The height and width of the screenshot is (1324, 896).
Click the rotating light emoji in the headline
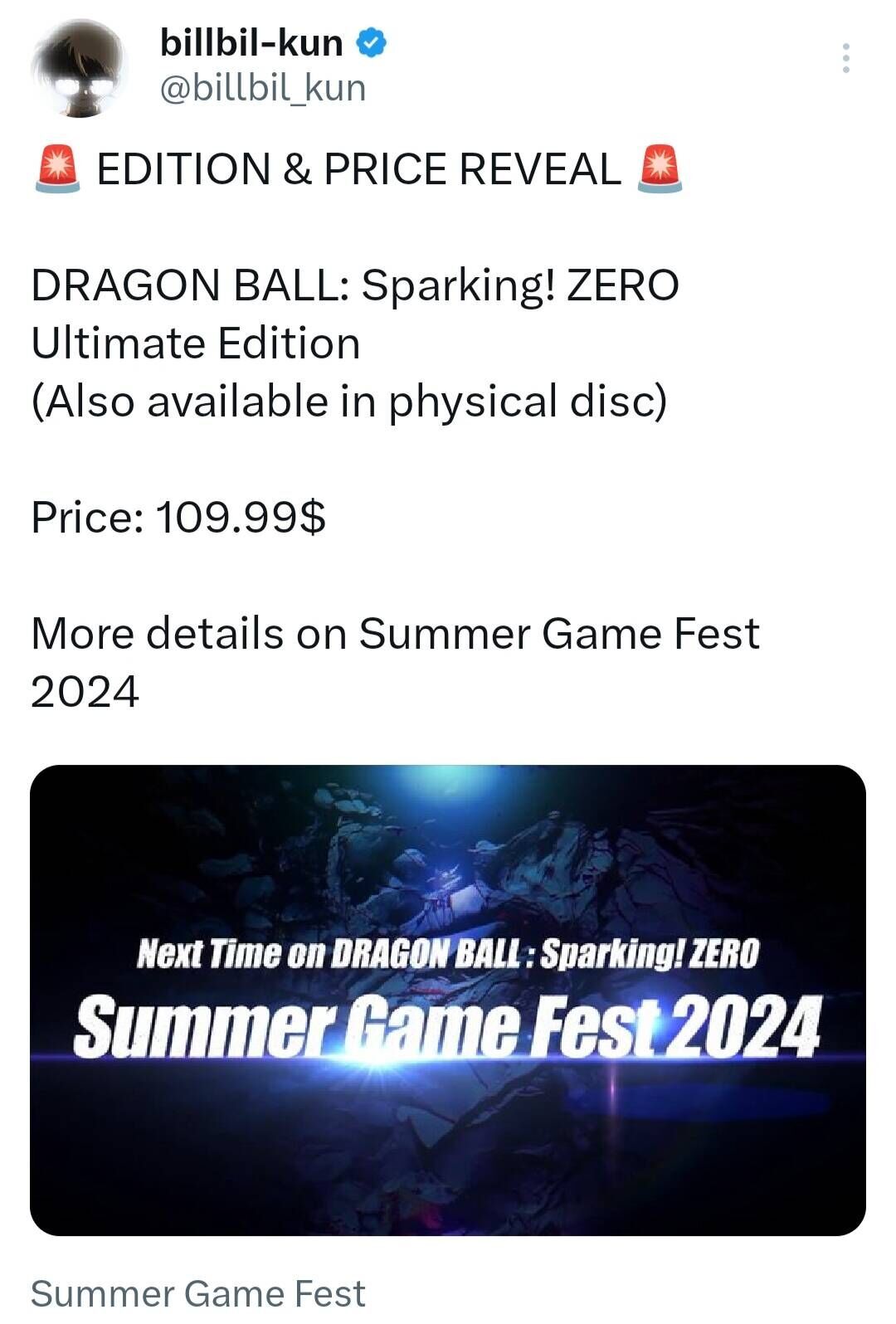tap(55, 168)
